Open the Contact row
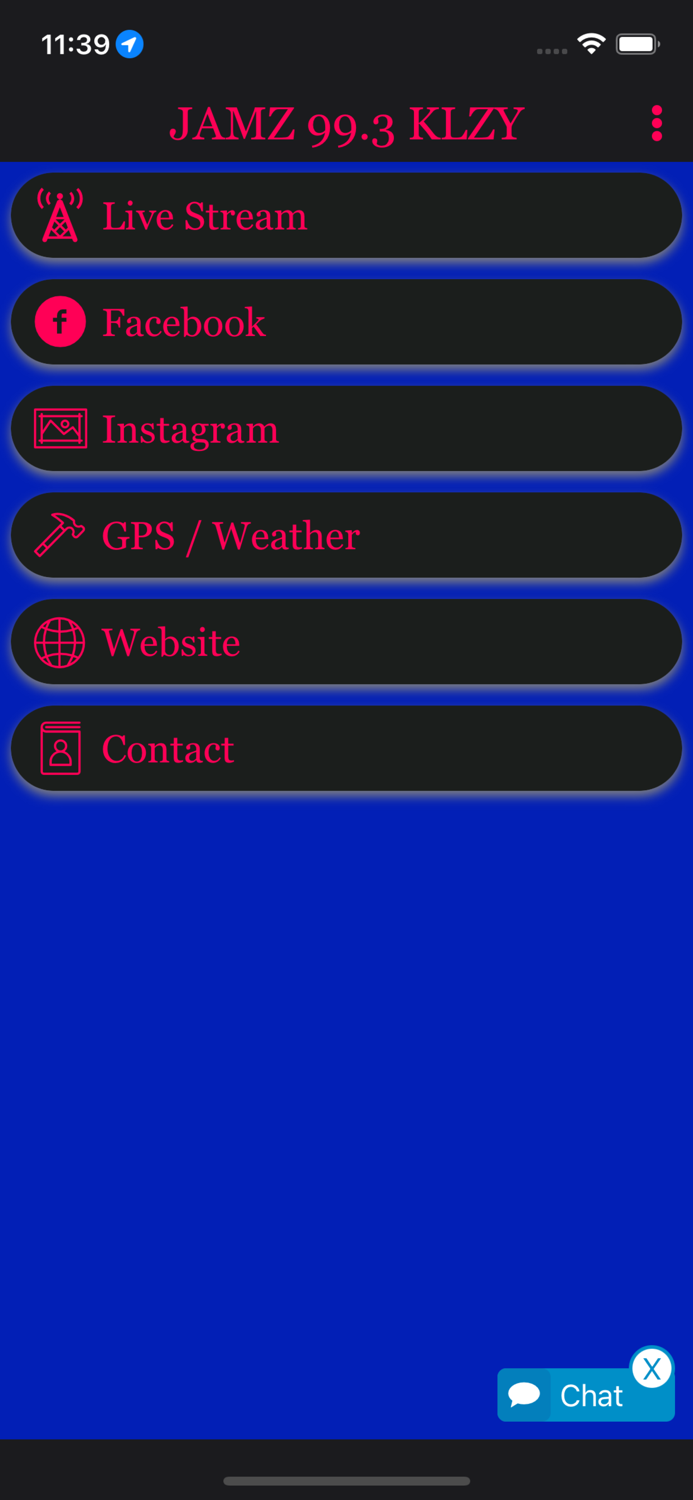 pos(346,749)
